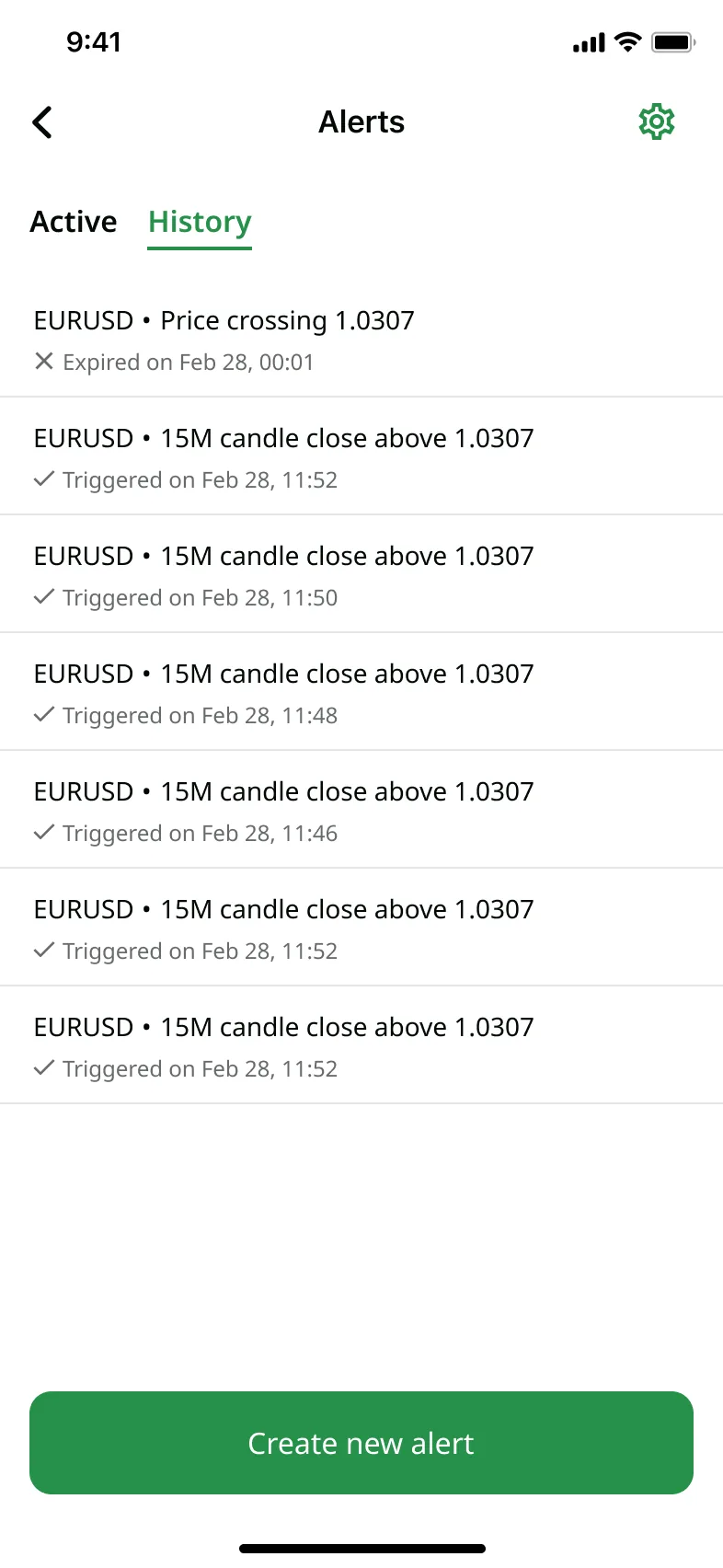Click the checkmark on the 11:48 triggered alert

click(43, 715)
